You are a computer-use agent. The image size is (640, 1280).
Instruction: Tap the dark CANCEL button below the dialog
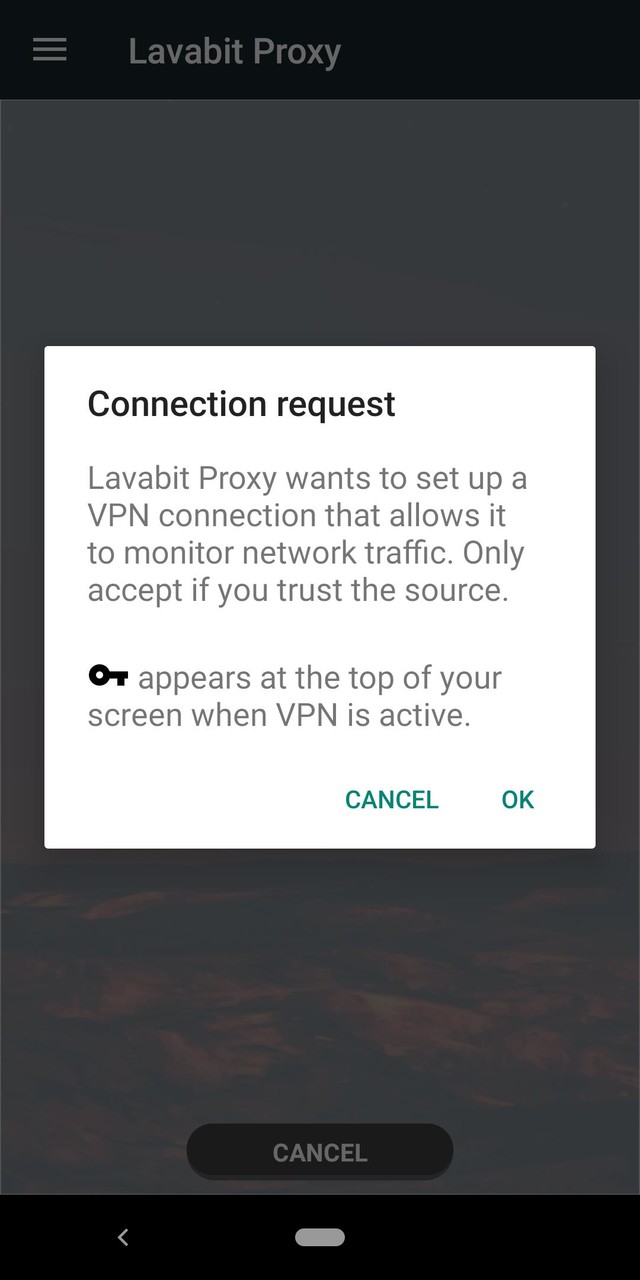point(320,1153)
